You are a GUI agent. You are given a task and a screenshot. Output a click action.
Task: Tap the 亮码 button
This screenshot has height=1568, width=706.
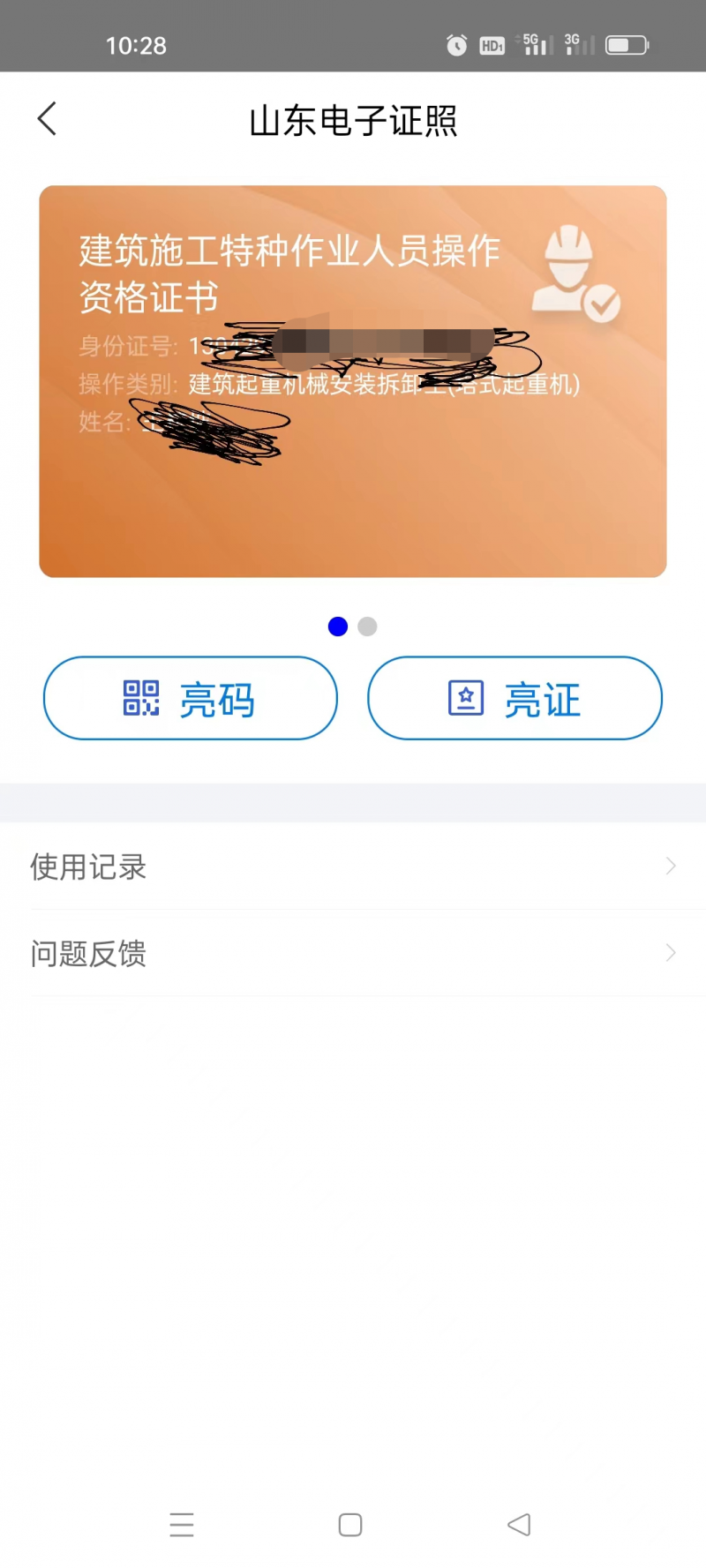pyautogui.click(x=191, y=698)
